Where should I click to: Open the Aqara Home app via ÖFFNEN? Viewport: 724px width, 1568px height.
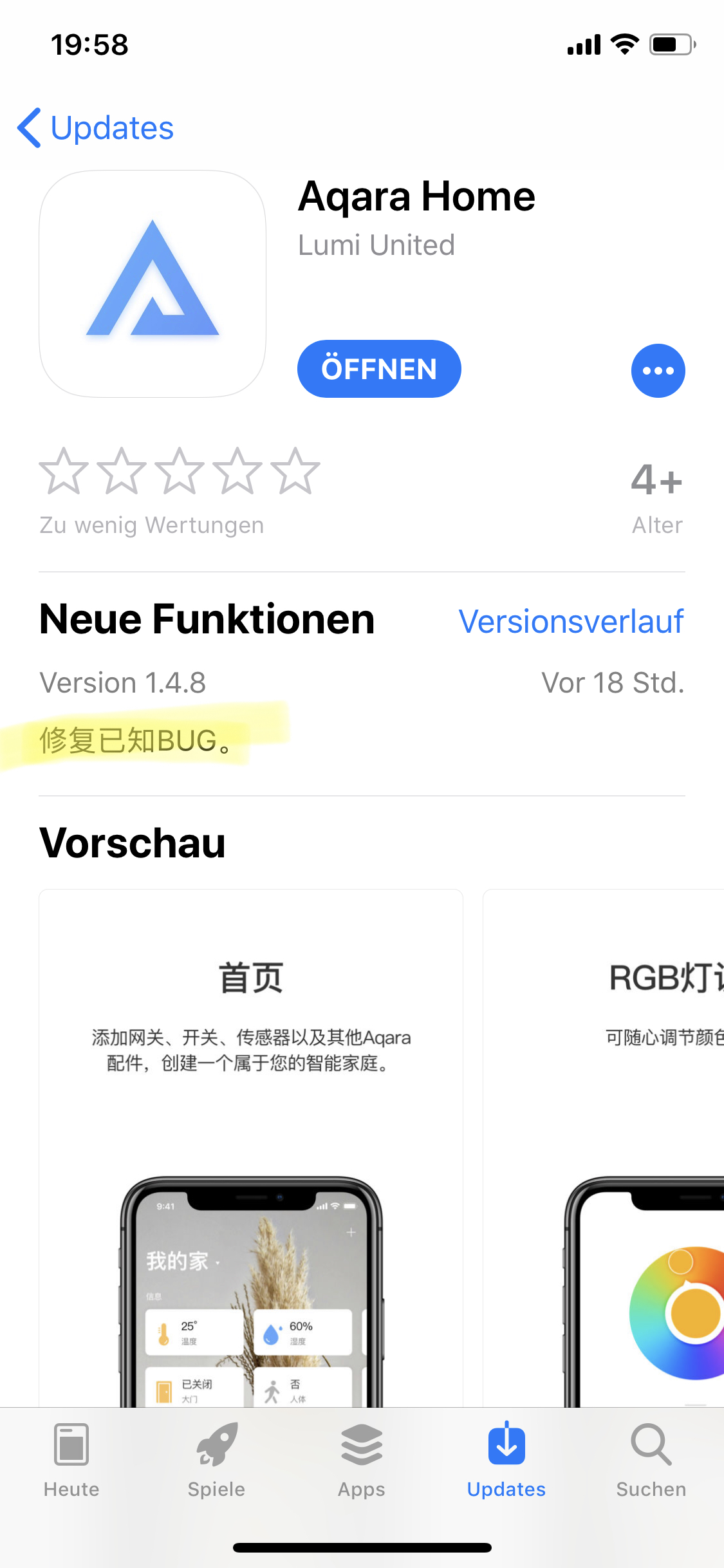tap(378, 369)
